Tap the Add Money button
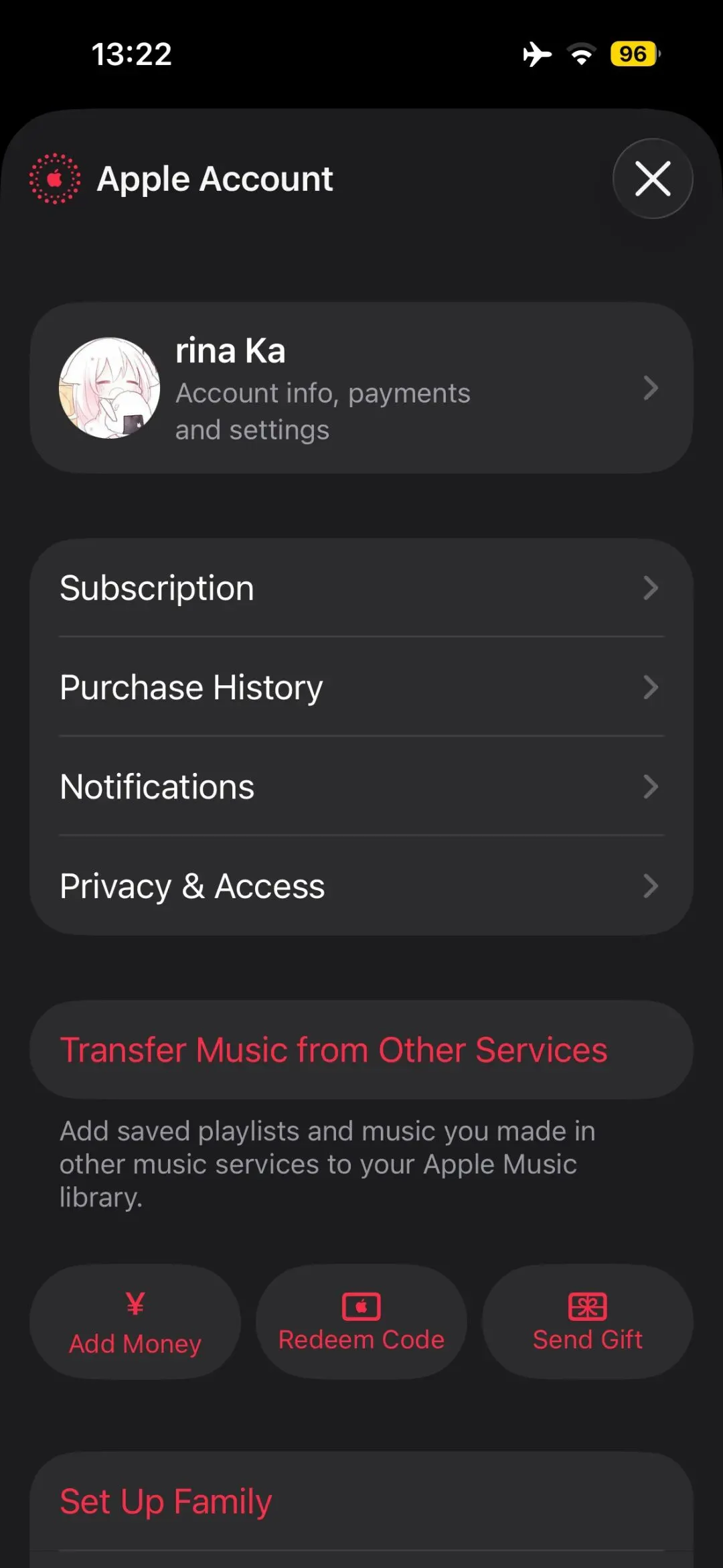This screenshot has width=723, height=1568. point(135,1322)
